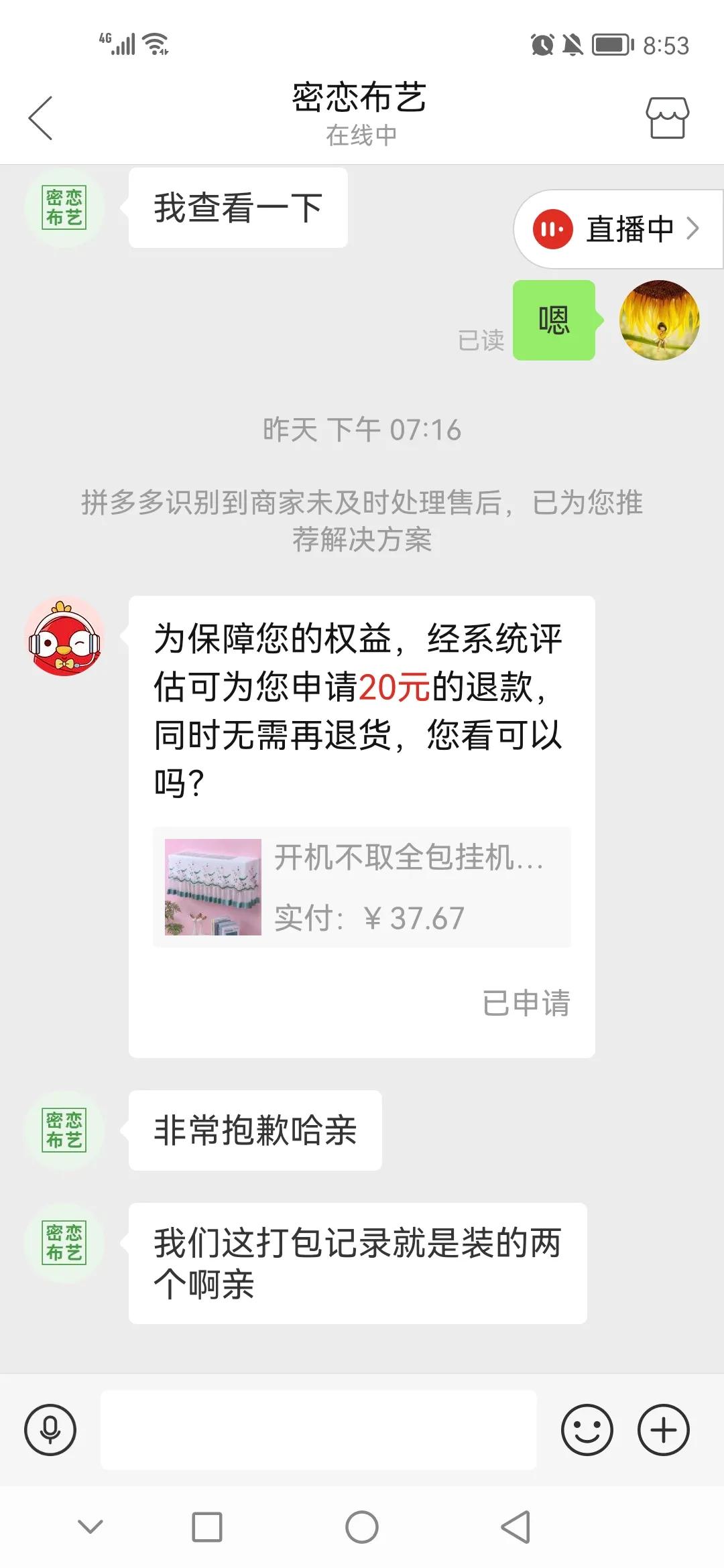Screen dimensions: 724x1568
Task: Tap the 密恋布艺 chat title header
Action: point(361,99)
